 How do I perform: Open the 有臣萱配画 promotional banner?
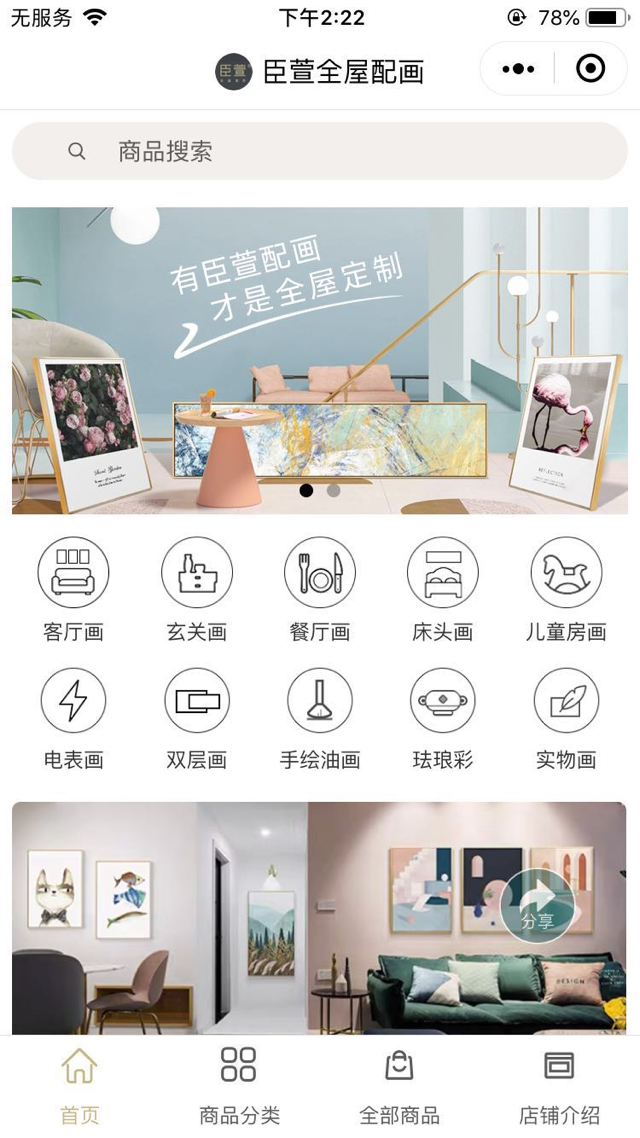[x=320, y=360]
